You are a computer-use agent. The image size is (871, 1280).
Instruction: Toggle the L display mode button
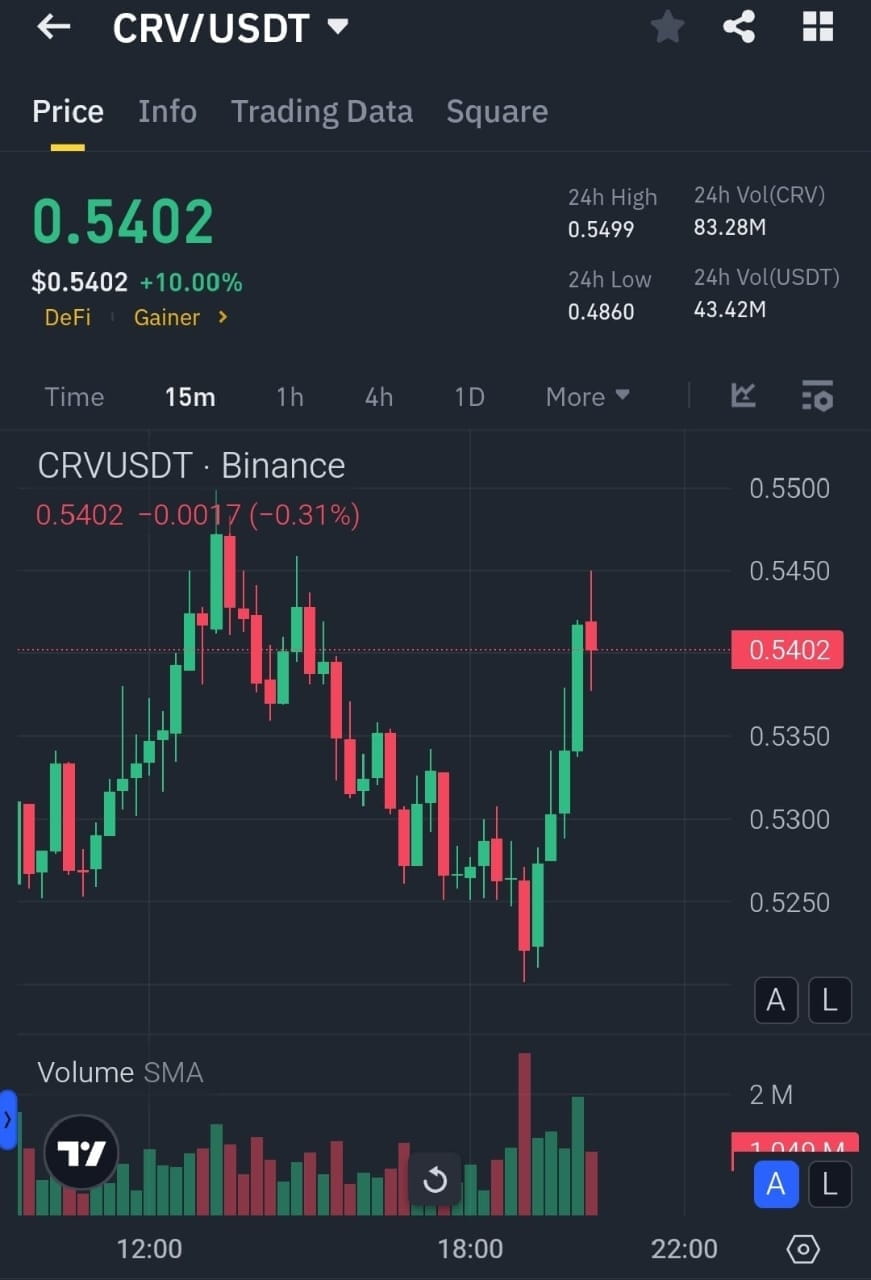coord(830,1000)
